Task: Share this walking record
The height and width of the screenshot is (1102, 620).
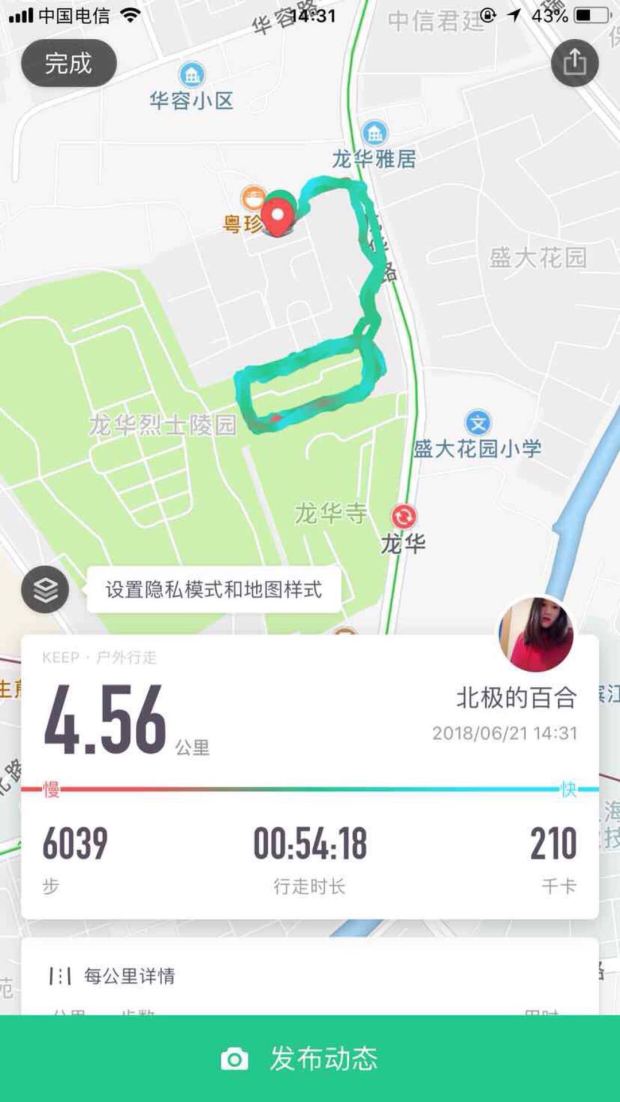Action: (x=574, y=63)
